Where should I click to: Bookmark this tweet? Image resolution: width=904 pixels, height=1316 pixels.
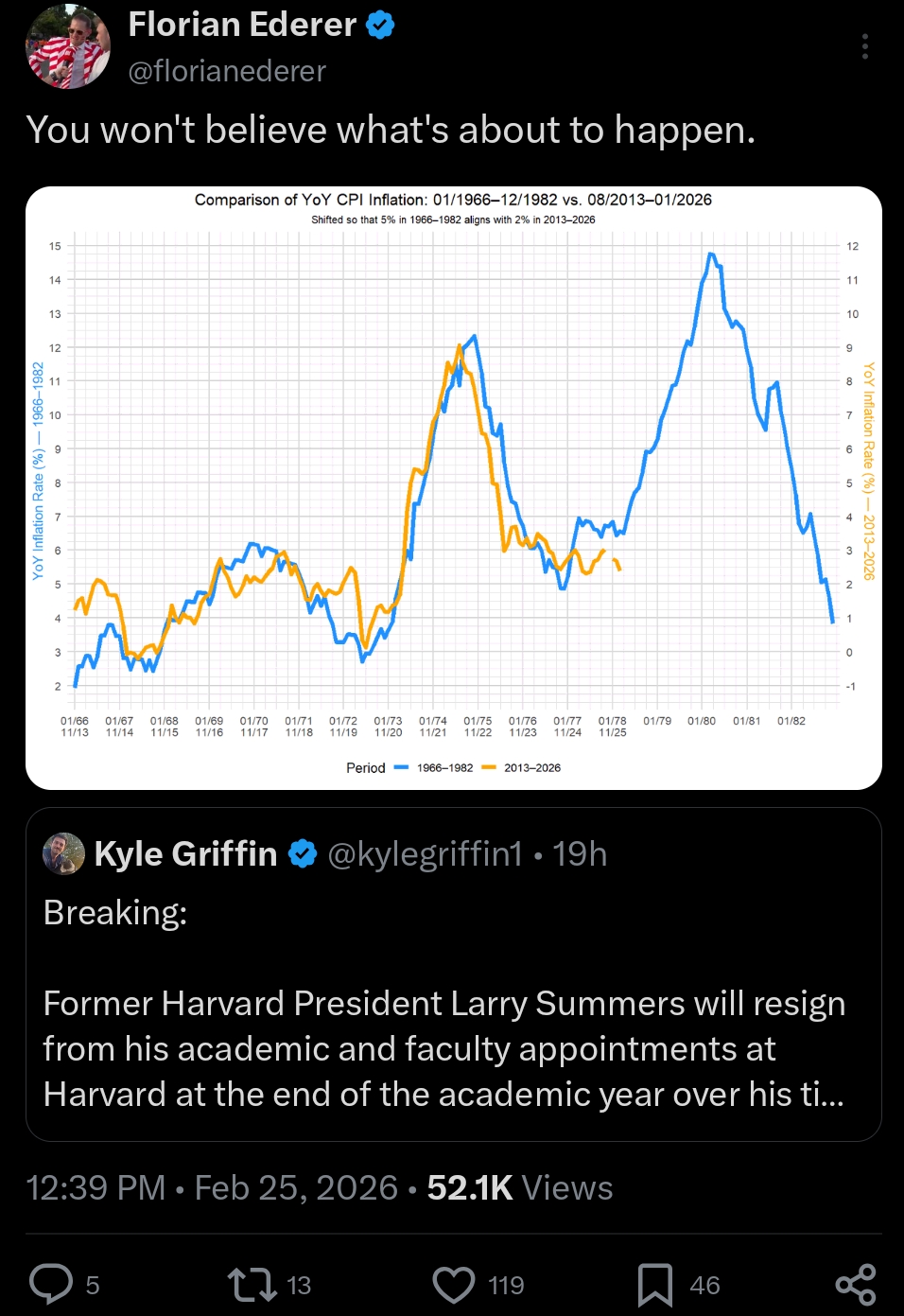tap(654, 1284)
